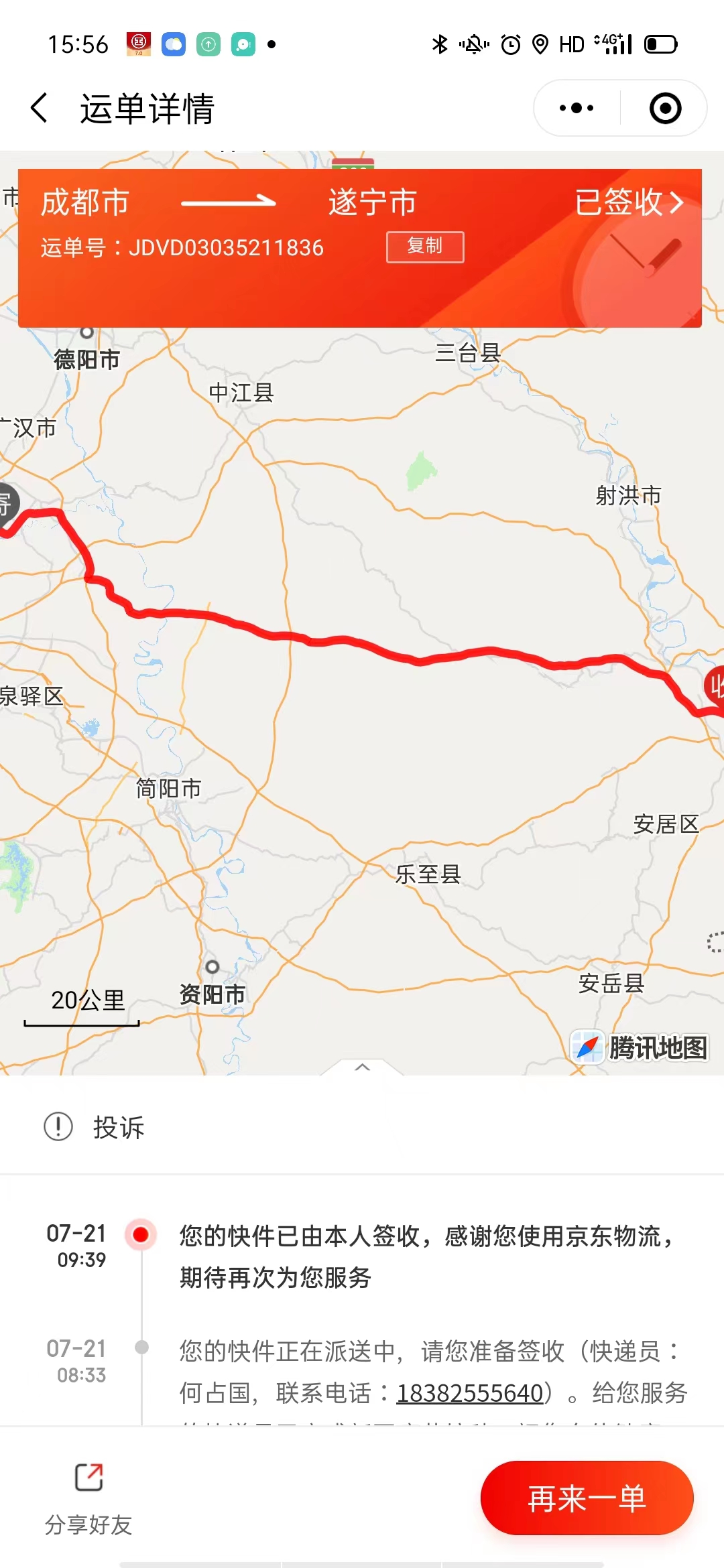Open the 已签收 status details
The image size is (724, 1568).
pyautogui.click(x=629, y=202)
